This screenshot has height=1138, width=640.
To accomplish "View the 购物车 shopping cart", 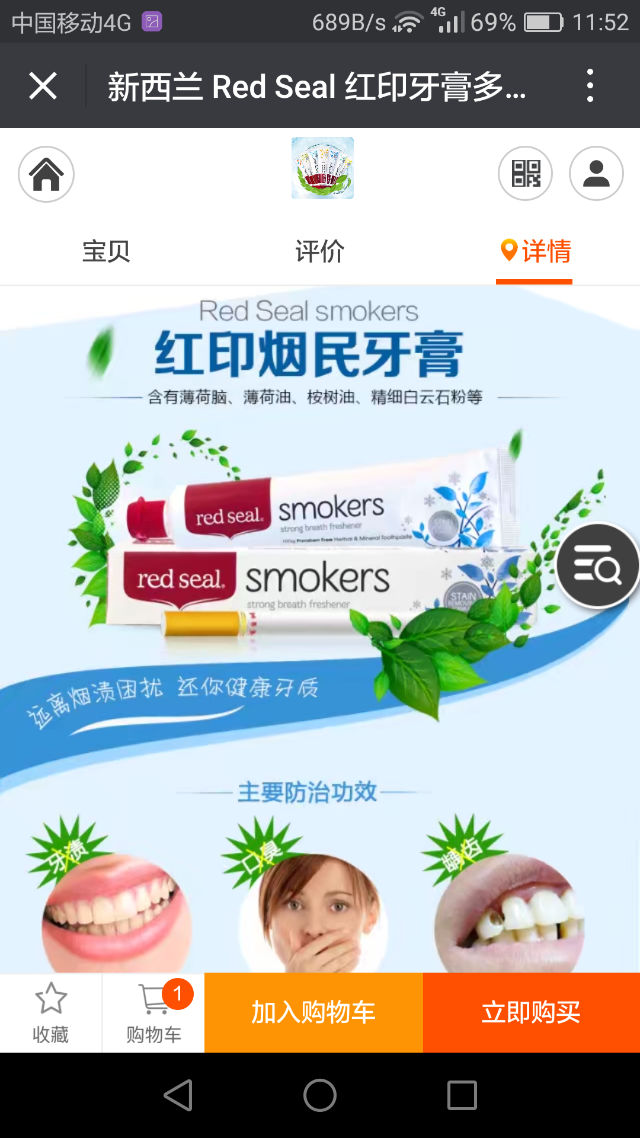I will pos(154,1012).
